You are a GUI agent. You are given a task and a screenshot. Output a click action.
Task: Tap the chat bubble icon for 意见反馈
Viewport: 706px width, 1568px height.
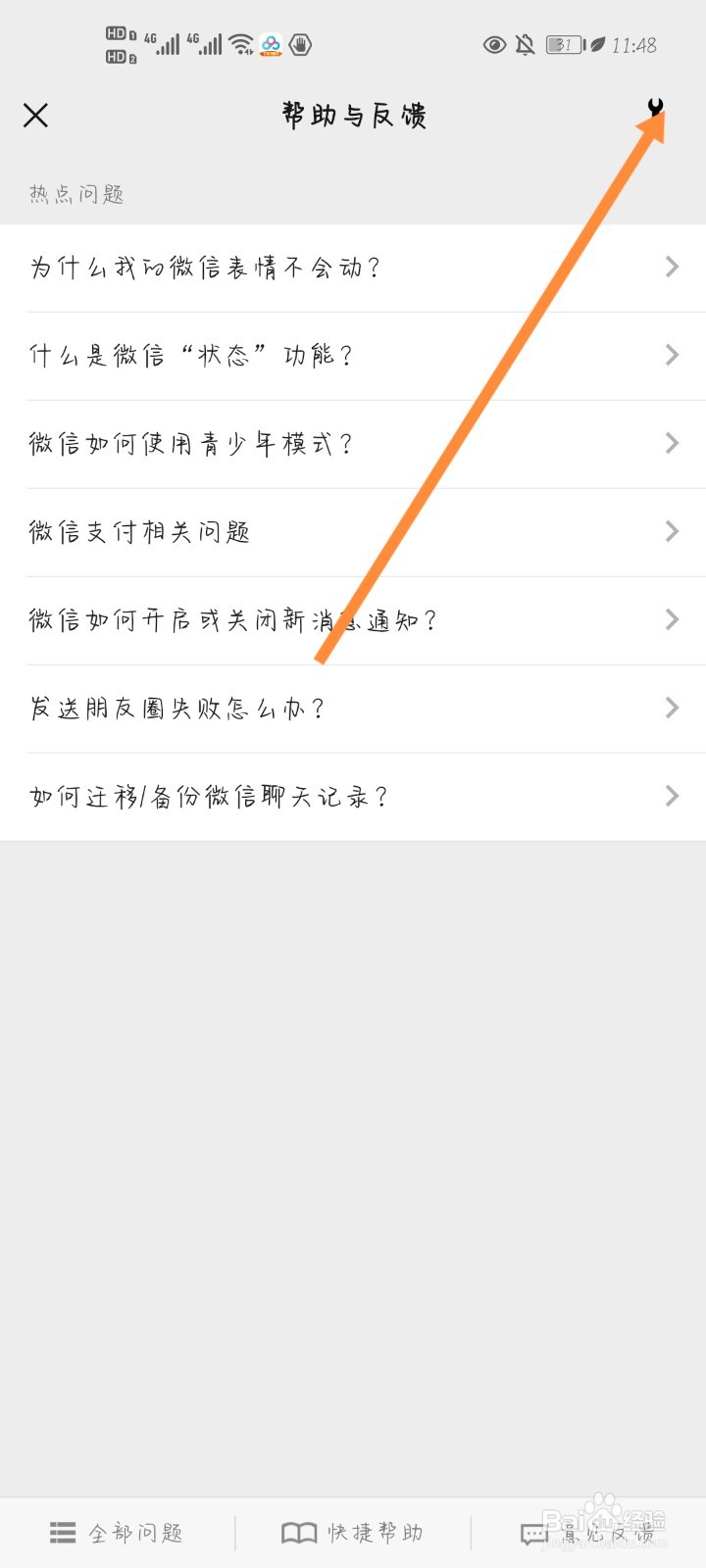[532, 1532]
